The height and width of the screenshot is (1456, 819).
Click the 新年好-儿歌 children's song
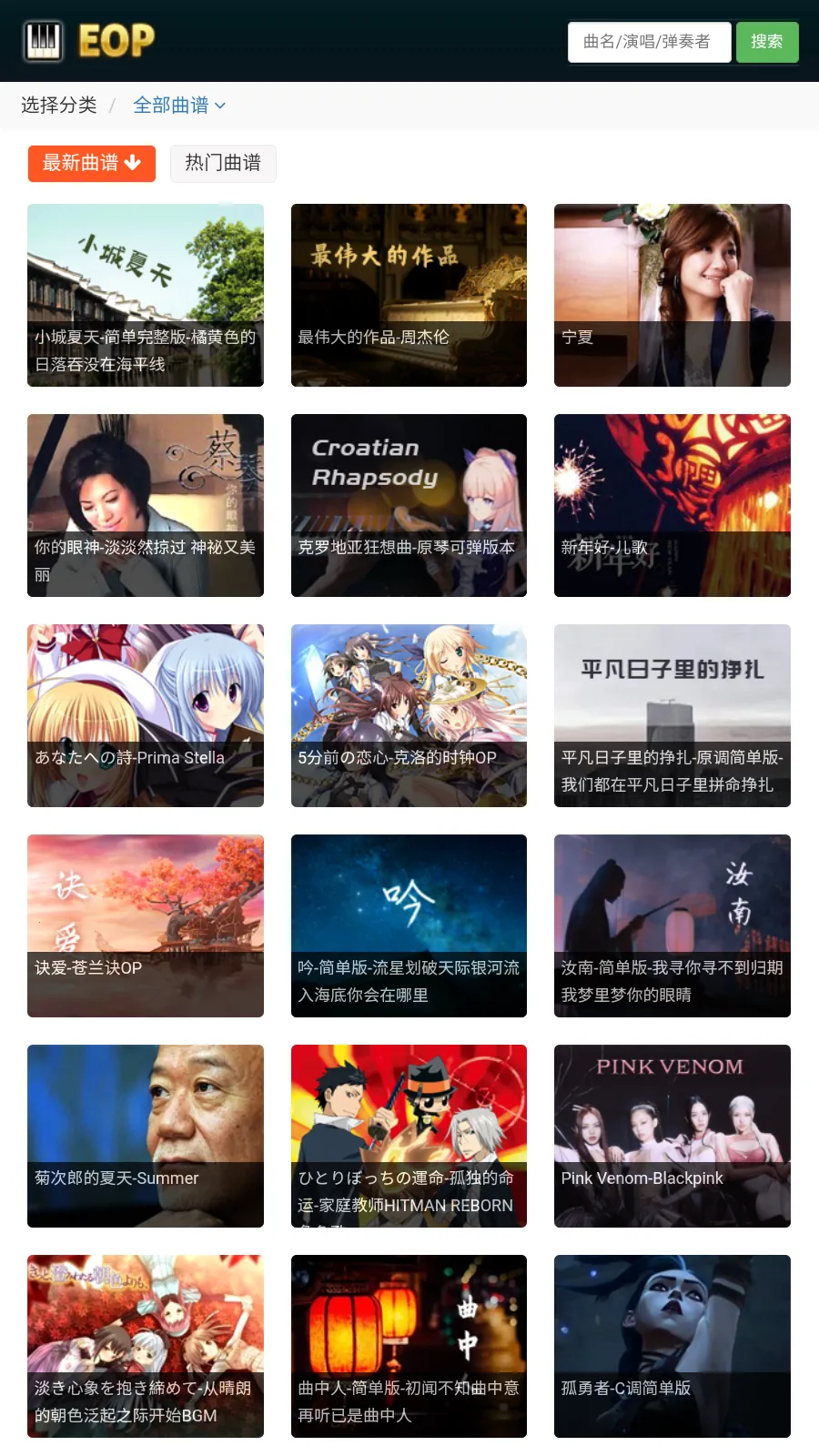[672, 506]
